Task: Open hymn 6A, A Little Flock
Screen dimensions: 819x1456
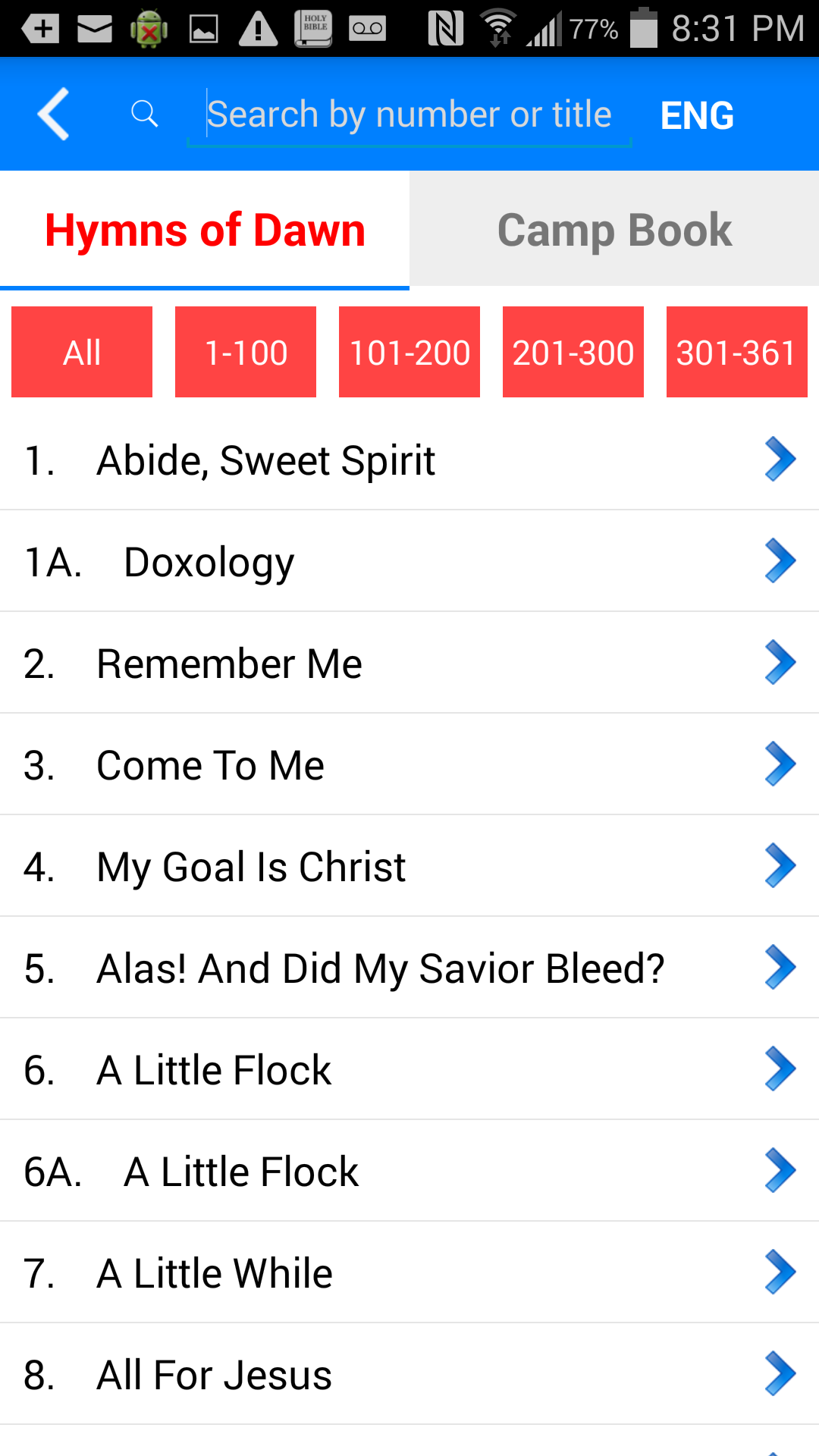Action: click(x=780, y=1170)
